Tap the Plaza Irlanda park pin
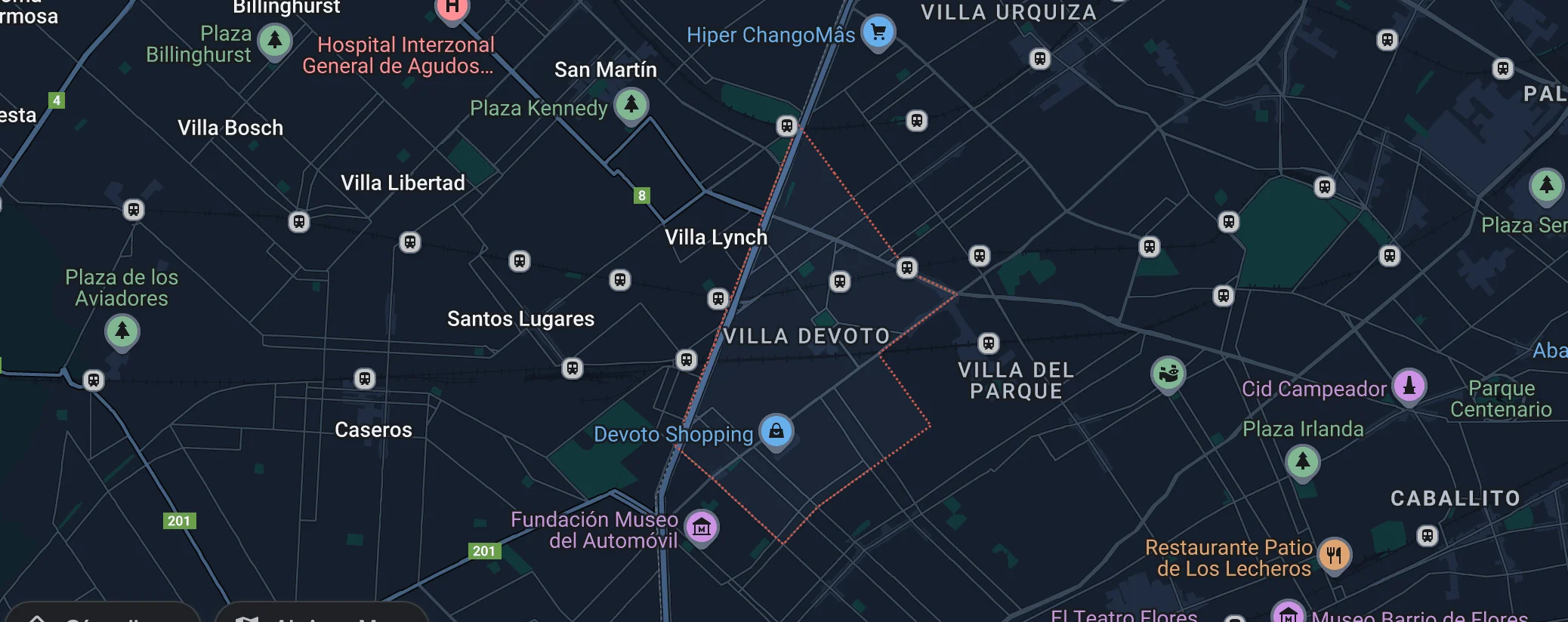Viewport: 1568px width, 622px height. coord(1302,461)
